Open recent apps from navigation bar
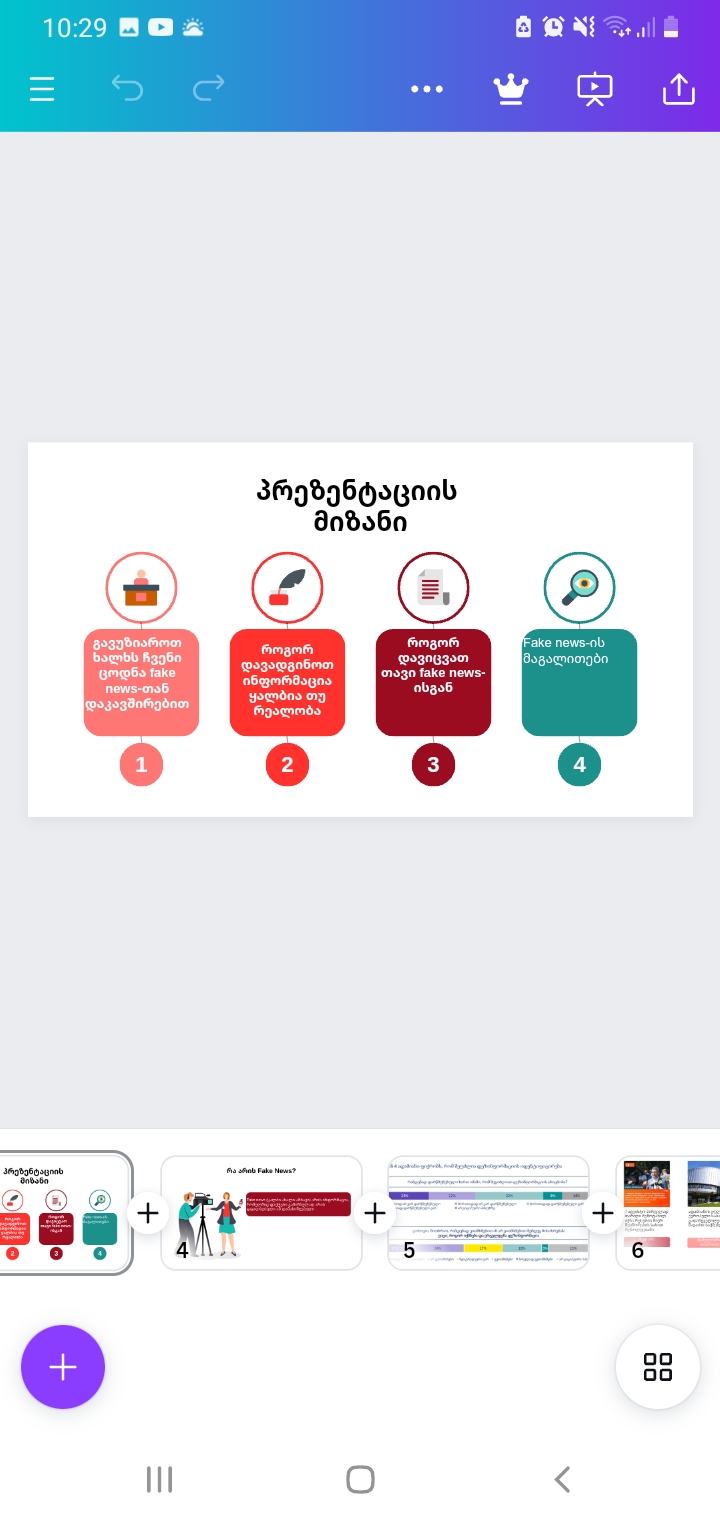This screenshot has width=720, height=1520. point(159,1479)
